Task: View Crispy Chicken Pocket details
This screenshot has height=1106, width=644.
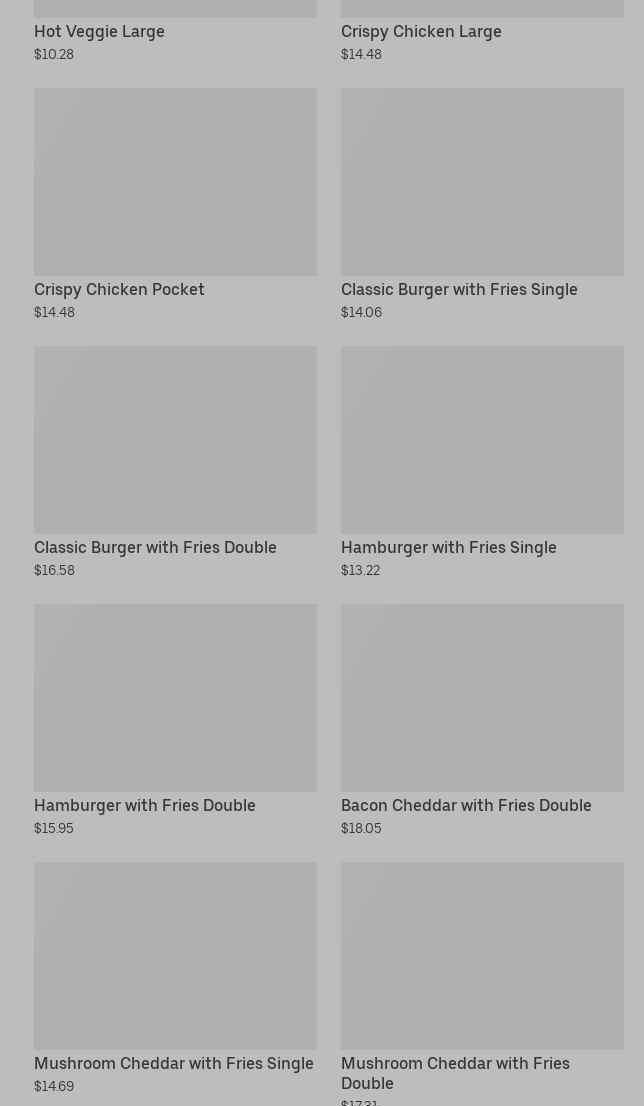Action: point(175,182)
